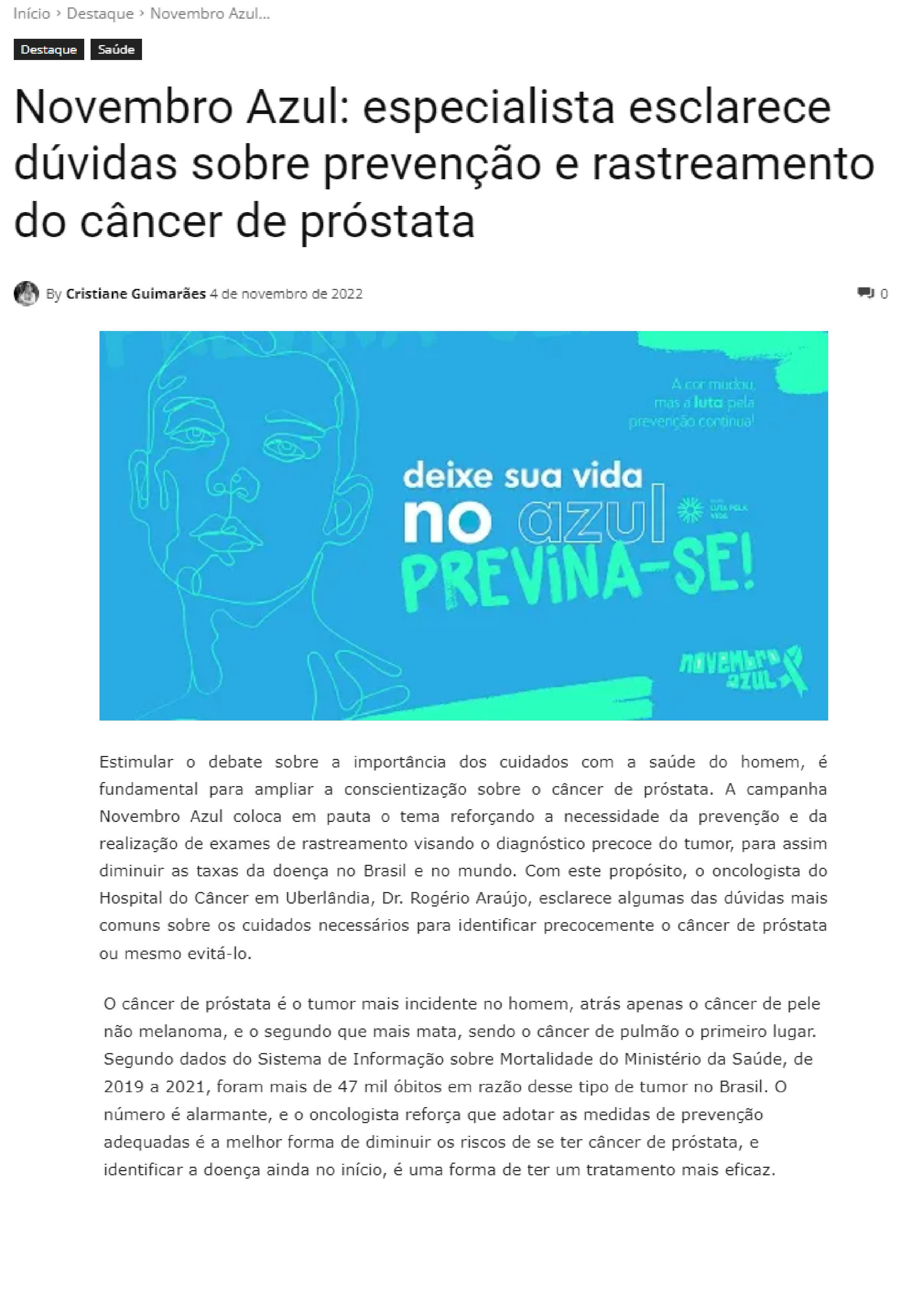Open author Cristiane Guimarães's profile
The height and width of the screenshot is (1308, 924).
tap(136, 293)
